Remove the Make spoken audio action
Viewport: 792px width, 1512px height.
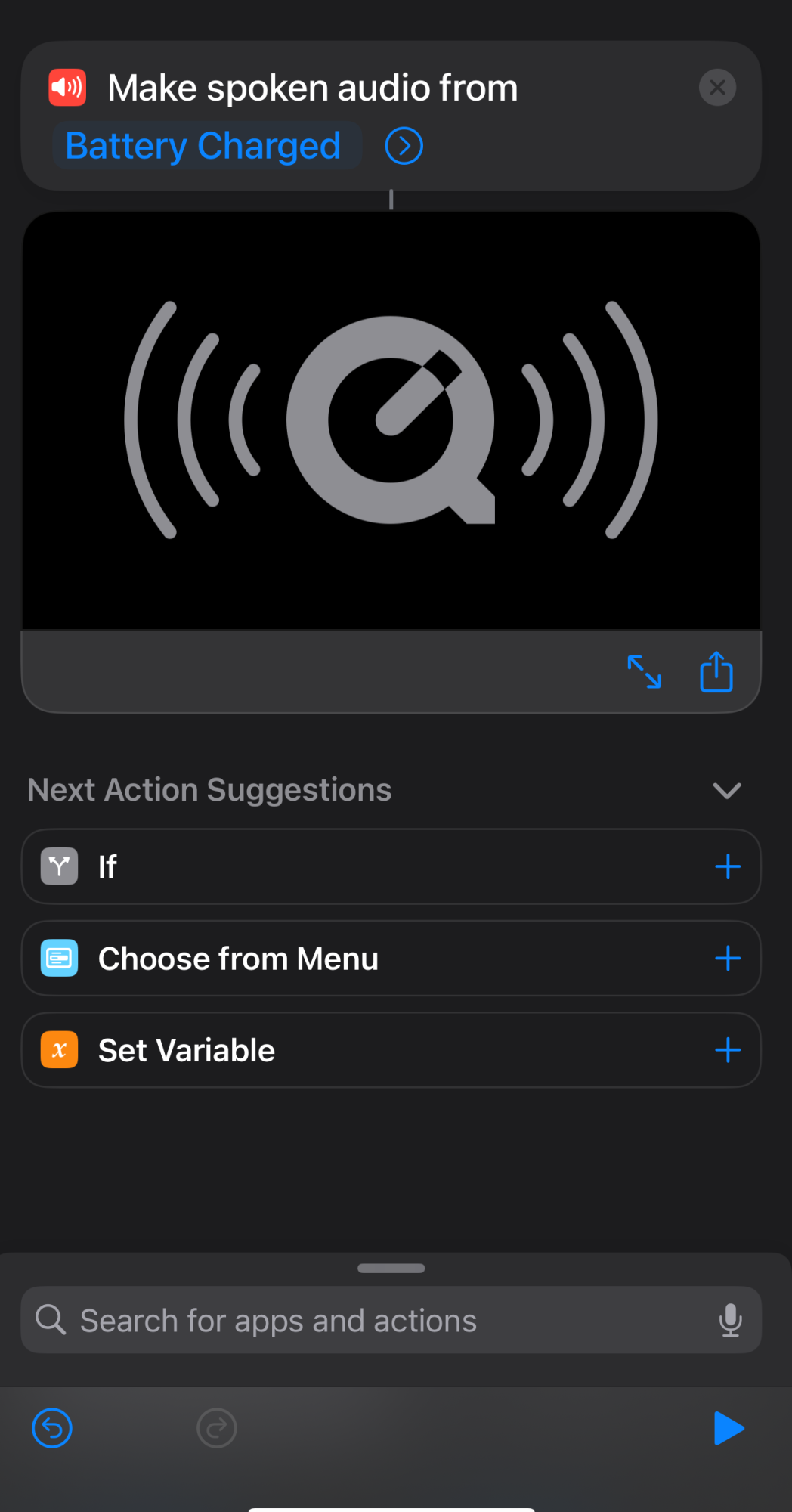tap(717, 88)
